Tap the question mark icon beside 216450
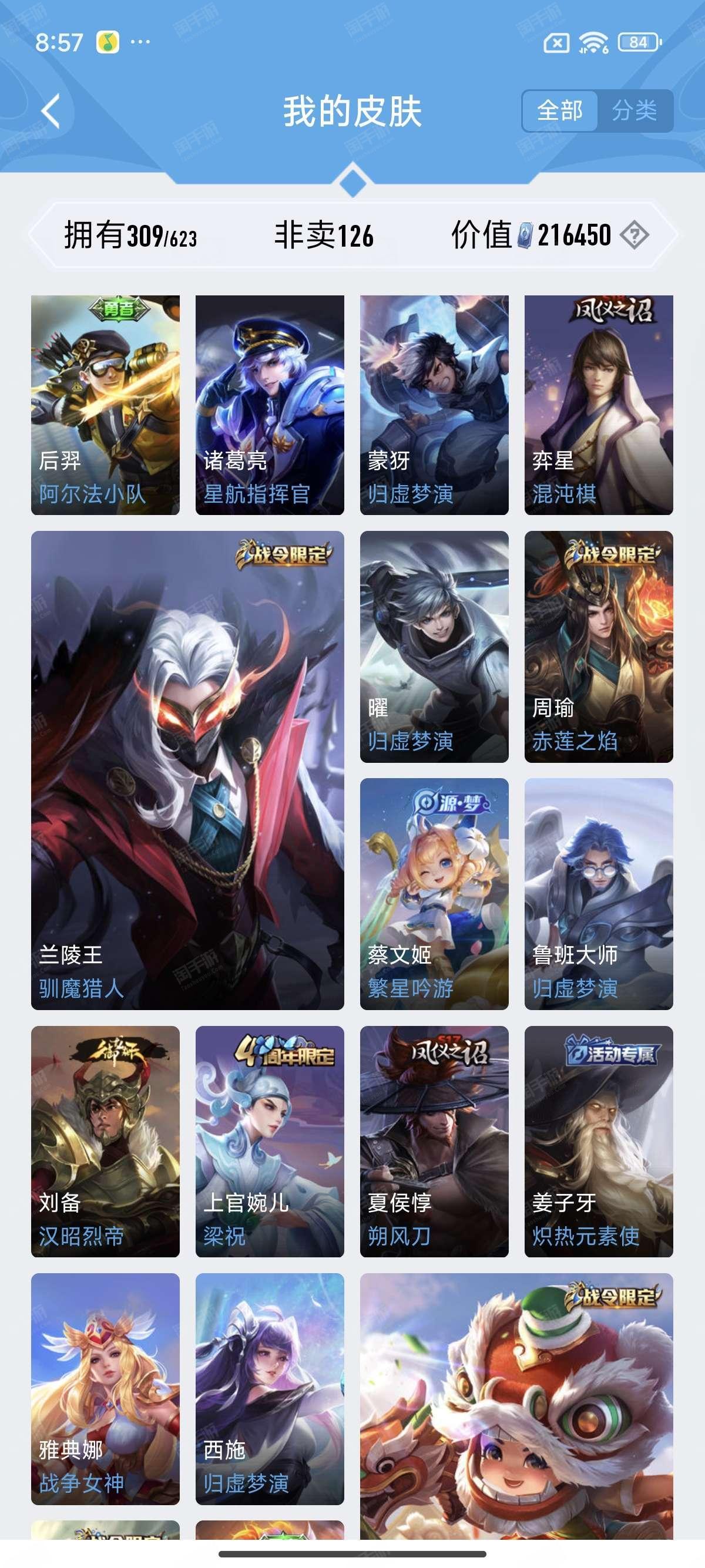705x1568 pixels. point(634,235)
